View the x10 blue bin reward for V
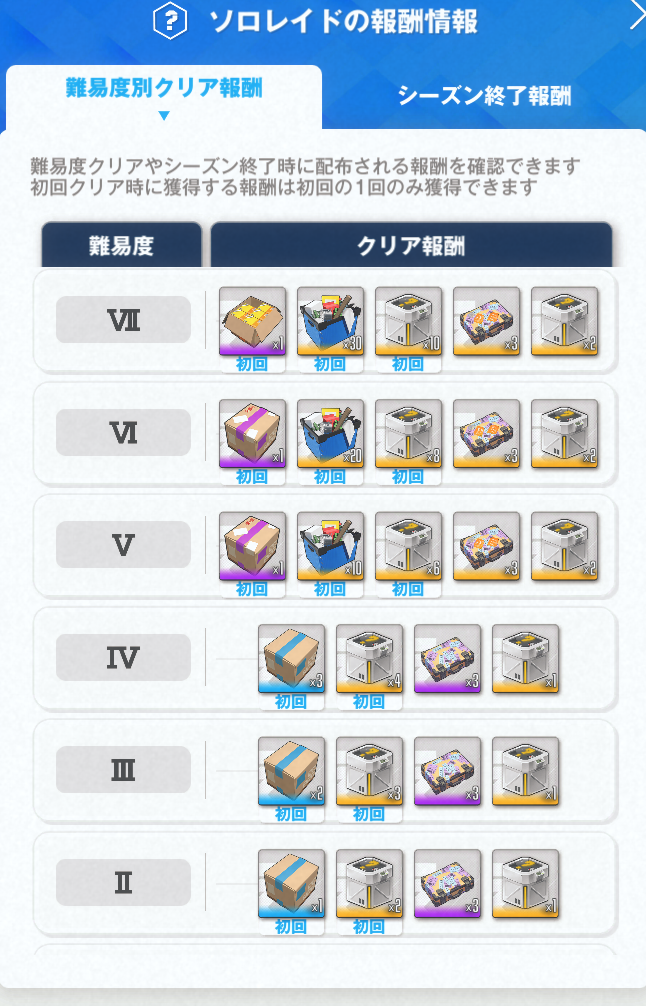Viewport: 646px width, 1006px height. [330, 546]
